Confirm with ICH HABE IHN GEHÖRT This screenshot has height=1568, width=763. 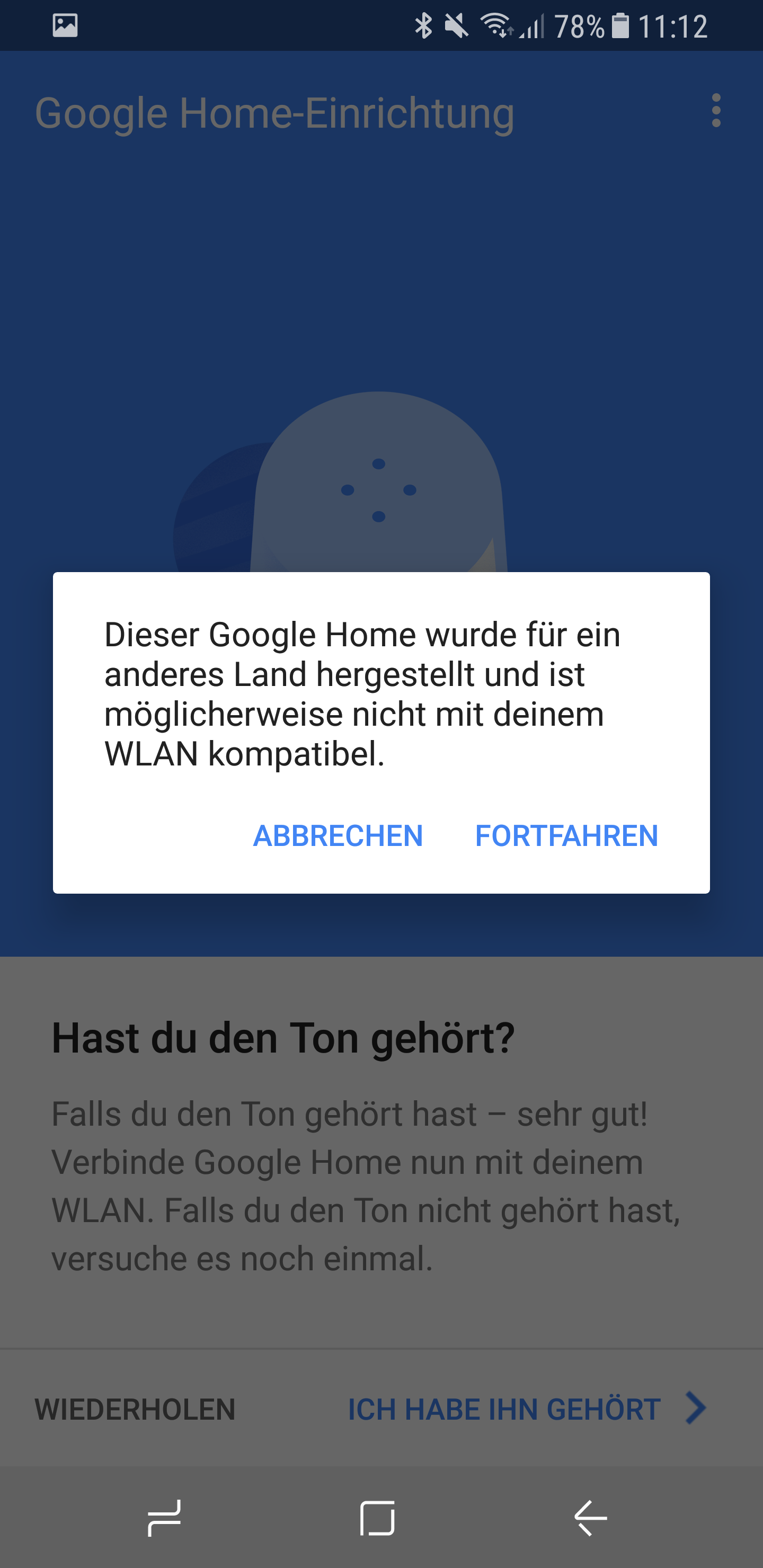pyautogui.click(x=526, y=1409)
